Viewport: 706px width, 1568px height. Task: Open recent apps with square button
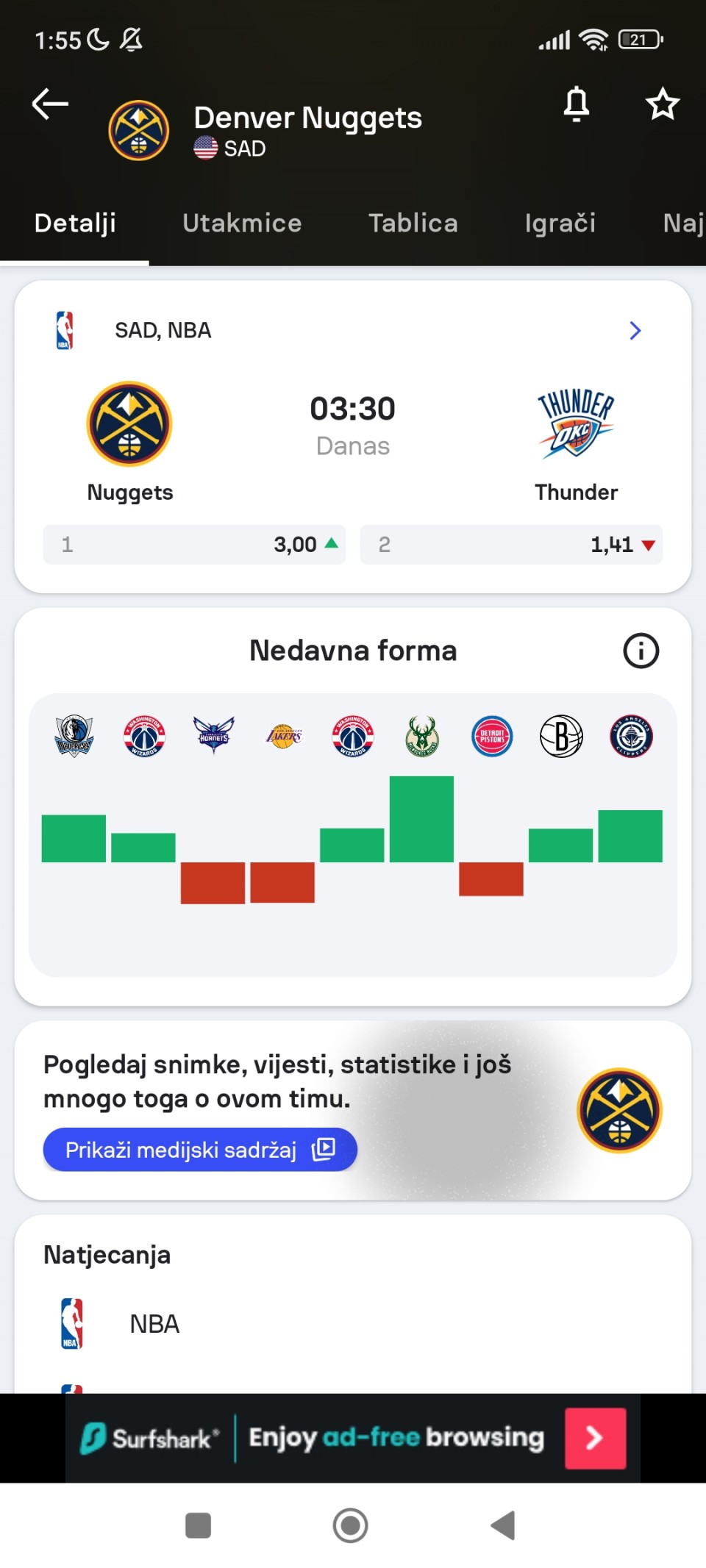pos(198,1525)
